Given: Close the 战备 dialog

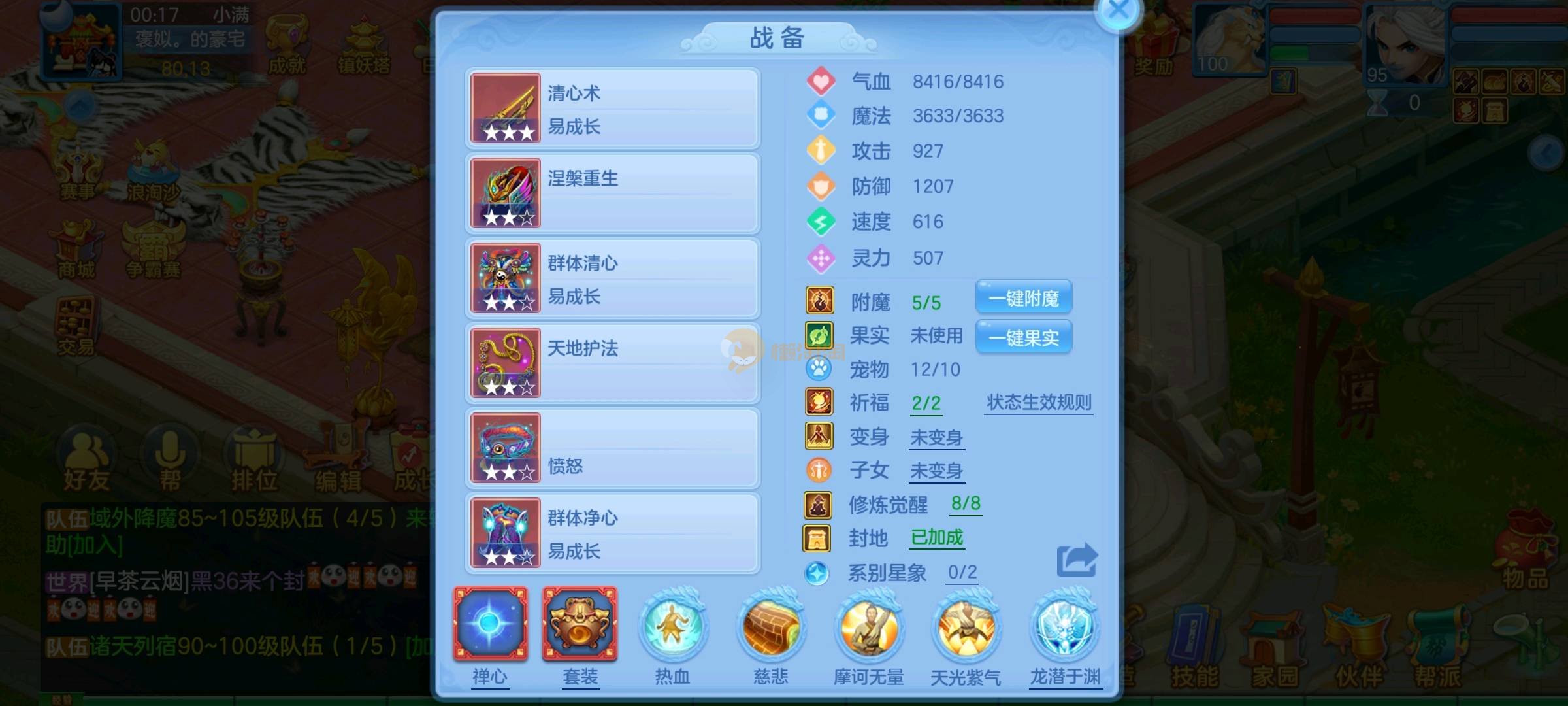Looking at the screenshot, I should pyautogui.click(x=1119, y=10).
